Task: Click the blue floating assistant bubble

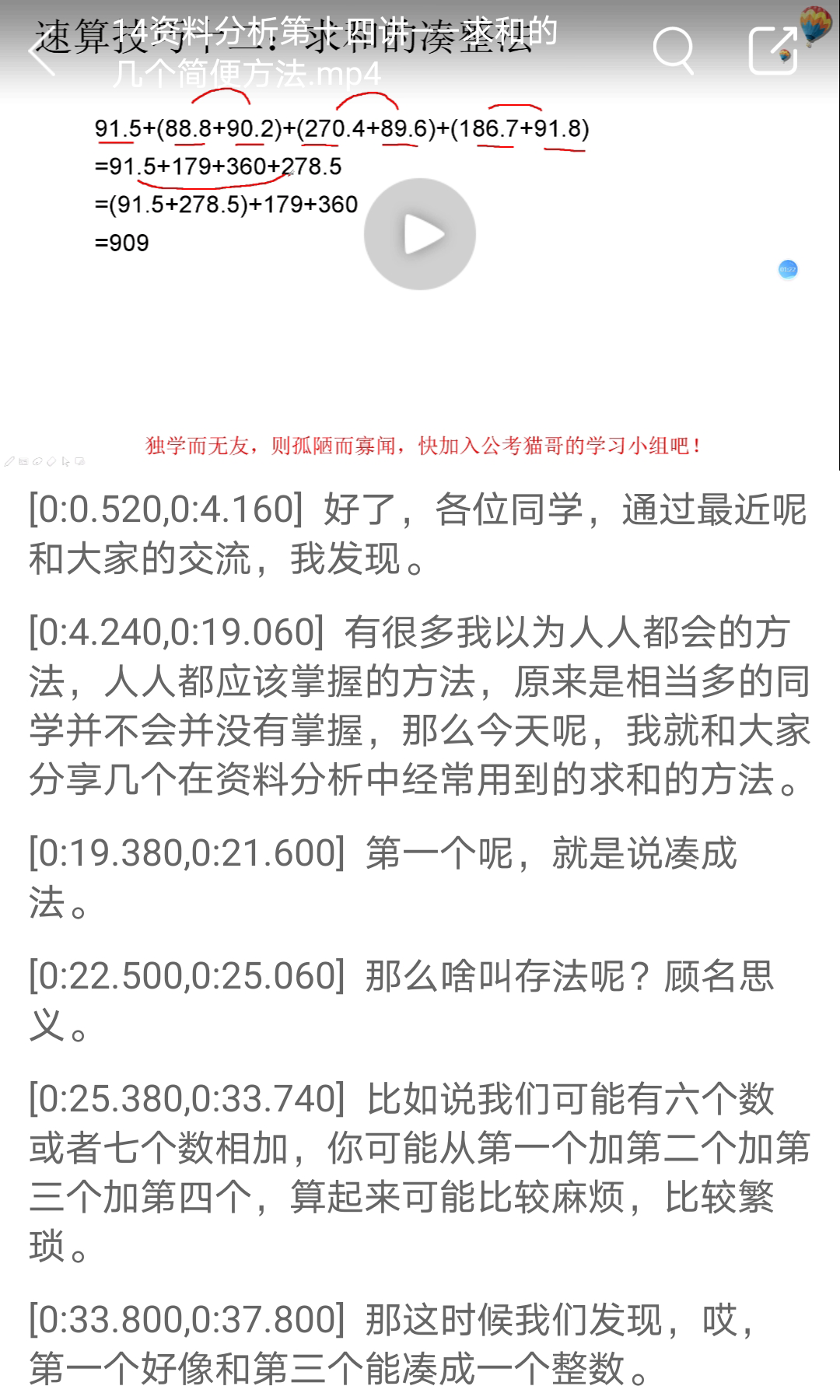Action: point(786,269)
